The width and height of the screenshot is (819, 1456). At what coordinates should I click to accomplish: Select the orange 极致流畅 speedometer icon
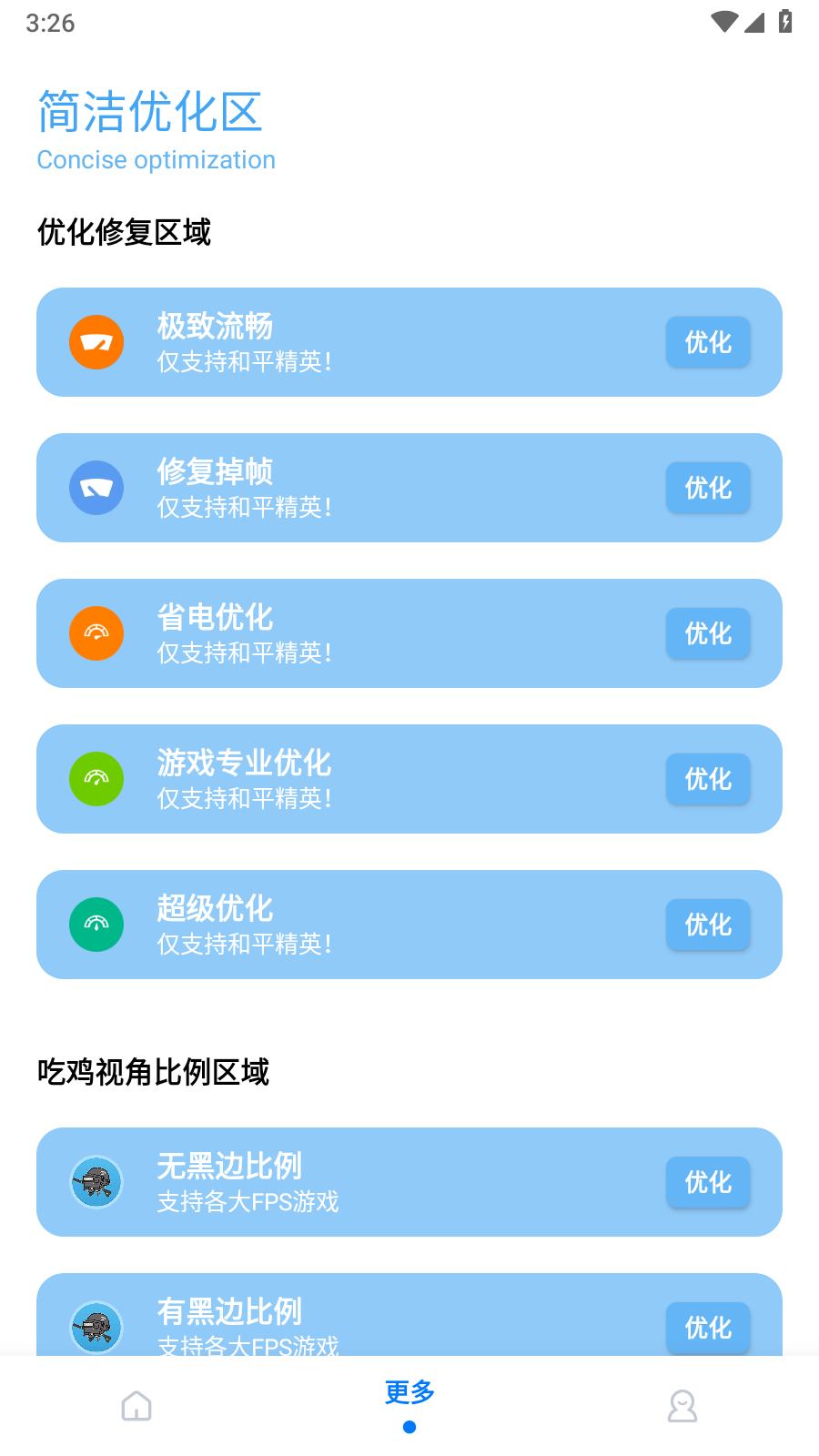(x=96, y=342)
